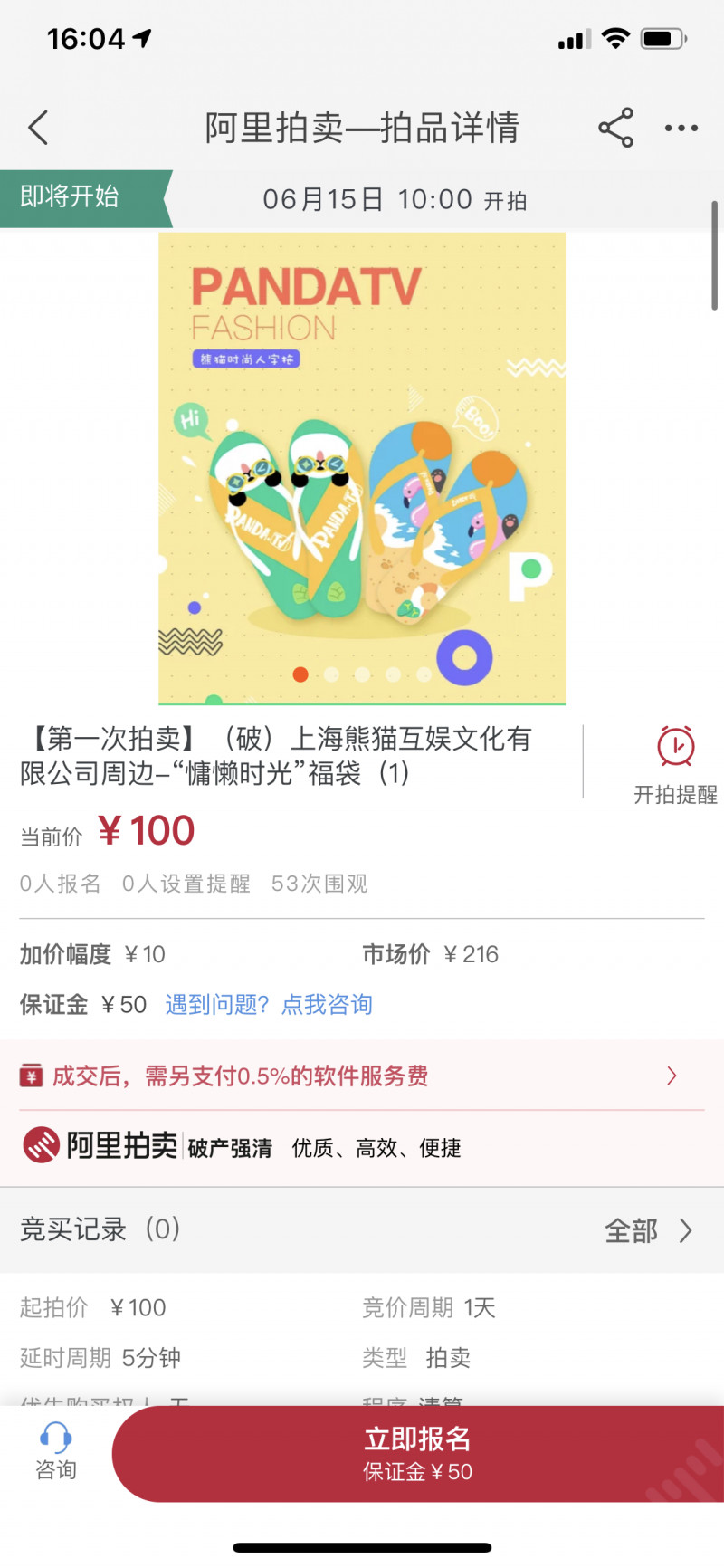Open the three-dot overflow menu
The image size is (724, 1568).
(x=681, y=128)
